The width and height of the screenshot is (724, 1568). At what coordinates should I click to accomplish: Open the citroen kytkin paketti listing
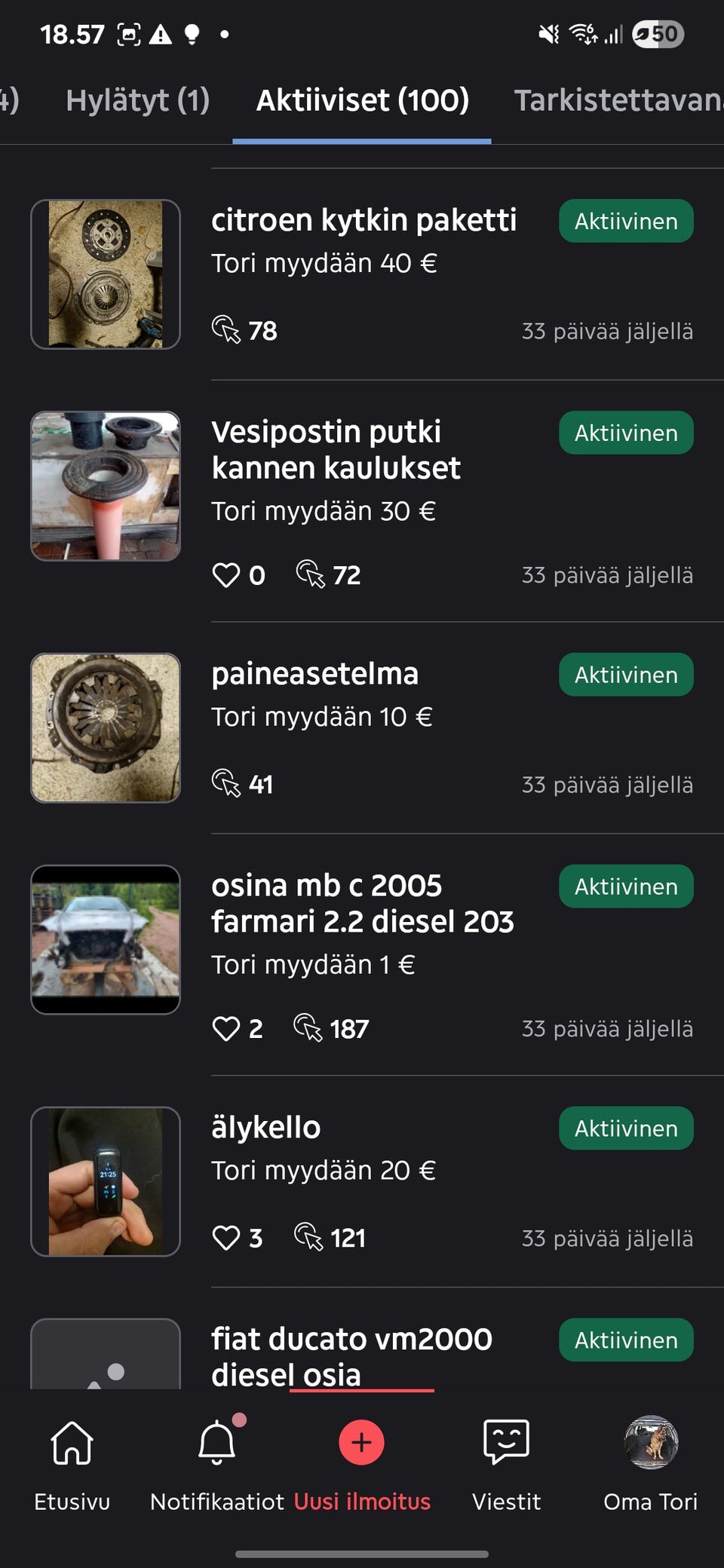point(364,220)
